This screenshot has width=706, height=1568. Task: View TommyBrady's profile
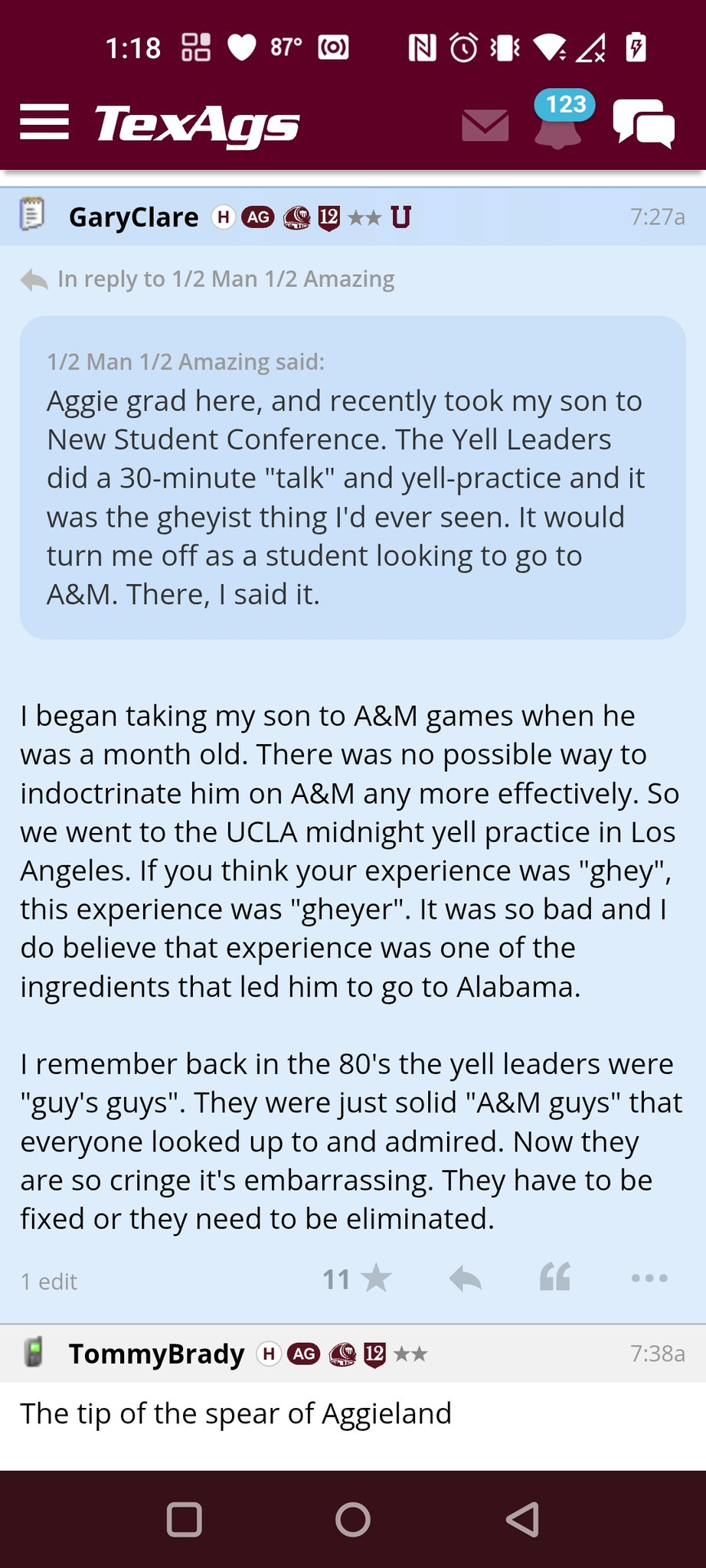click(x=157, y=1354)
